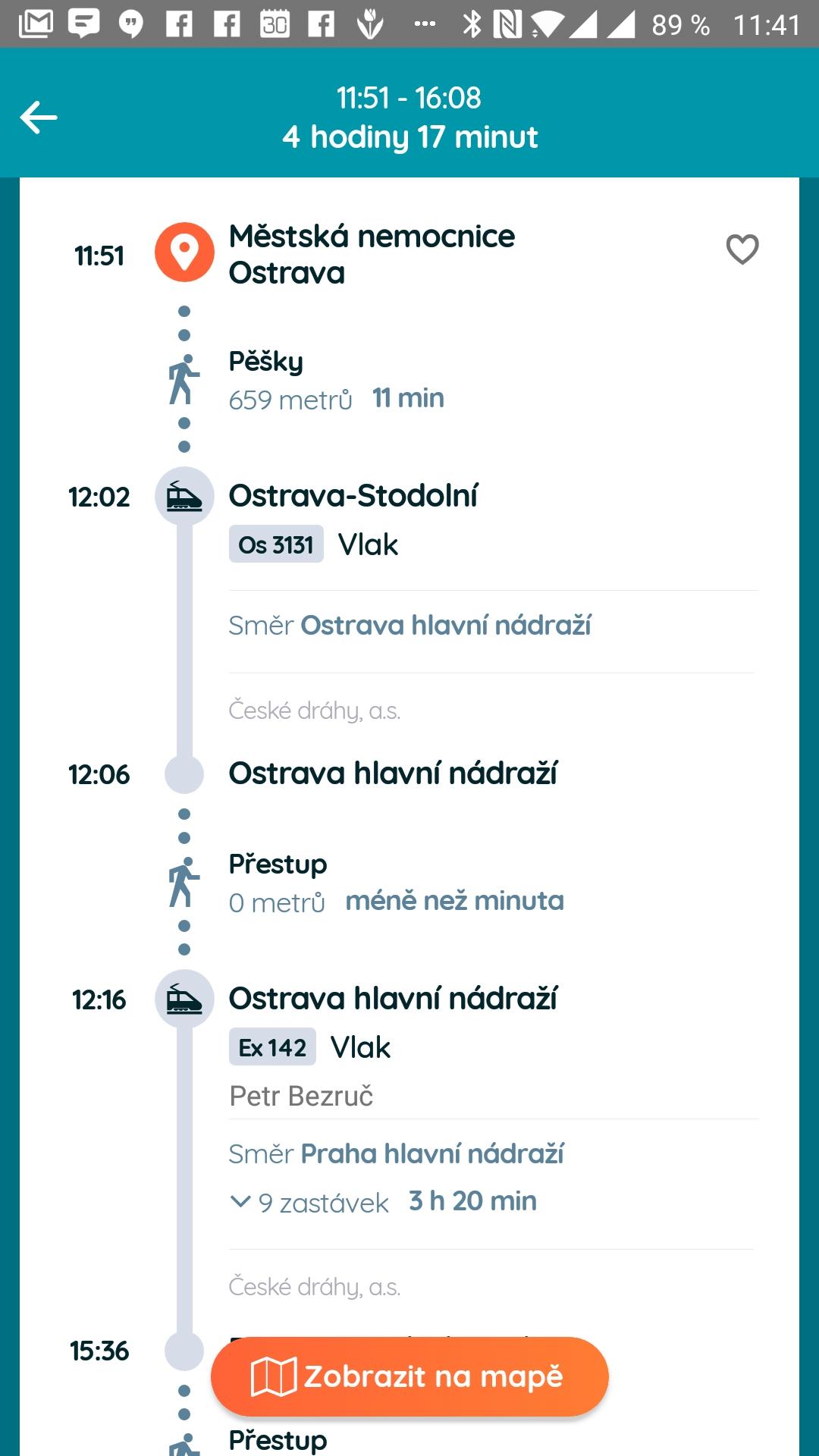
Task: Favorite Městská nemocnice Ostrava with the heart
Action: tap(742, 249)
